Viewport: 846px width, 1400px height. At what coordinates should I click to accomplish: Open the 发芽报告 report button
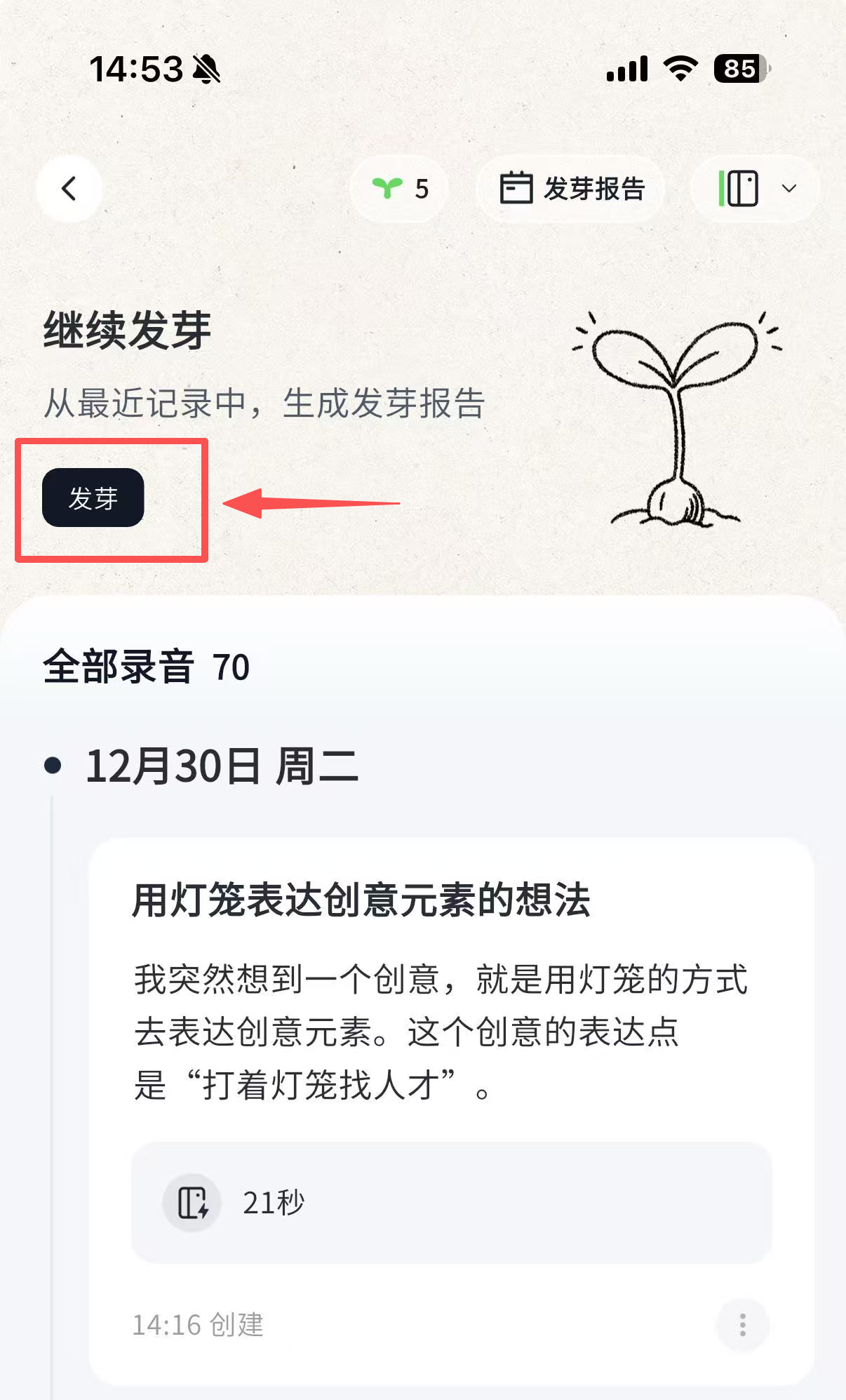click(572, 189)
